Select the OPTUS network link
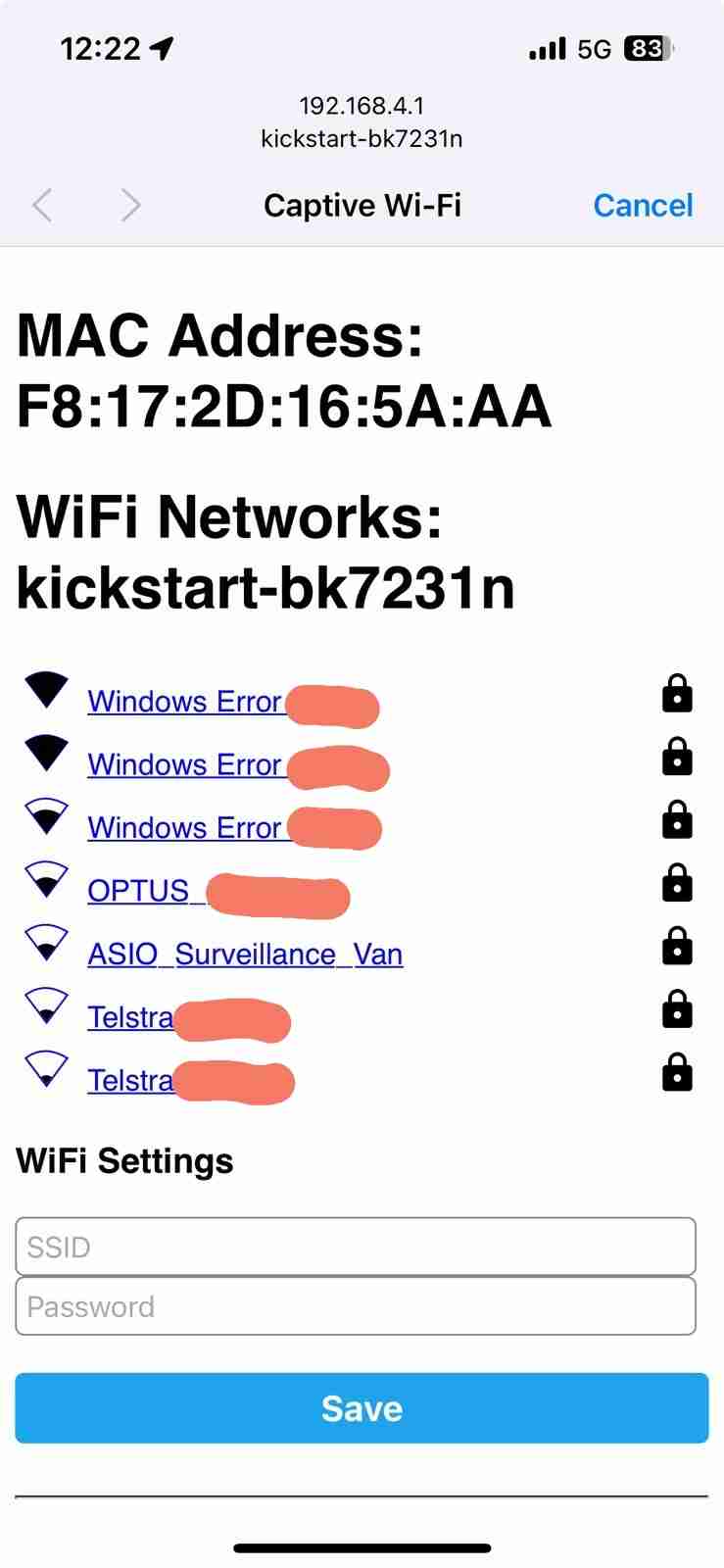Screen dimensions: 724x1568 point(139,891)
